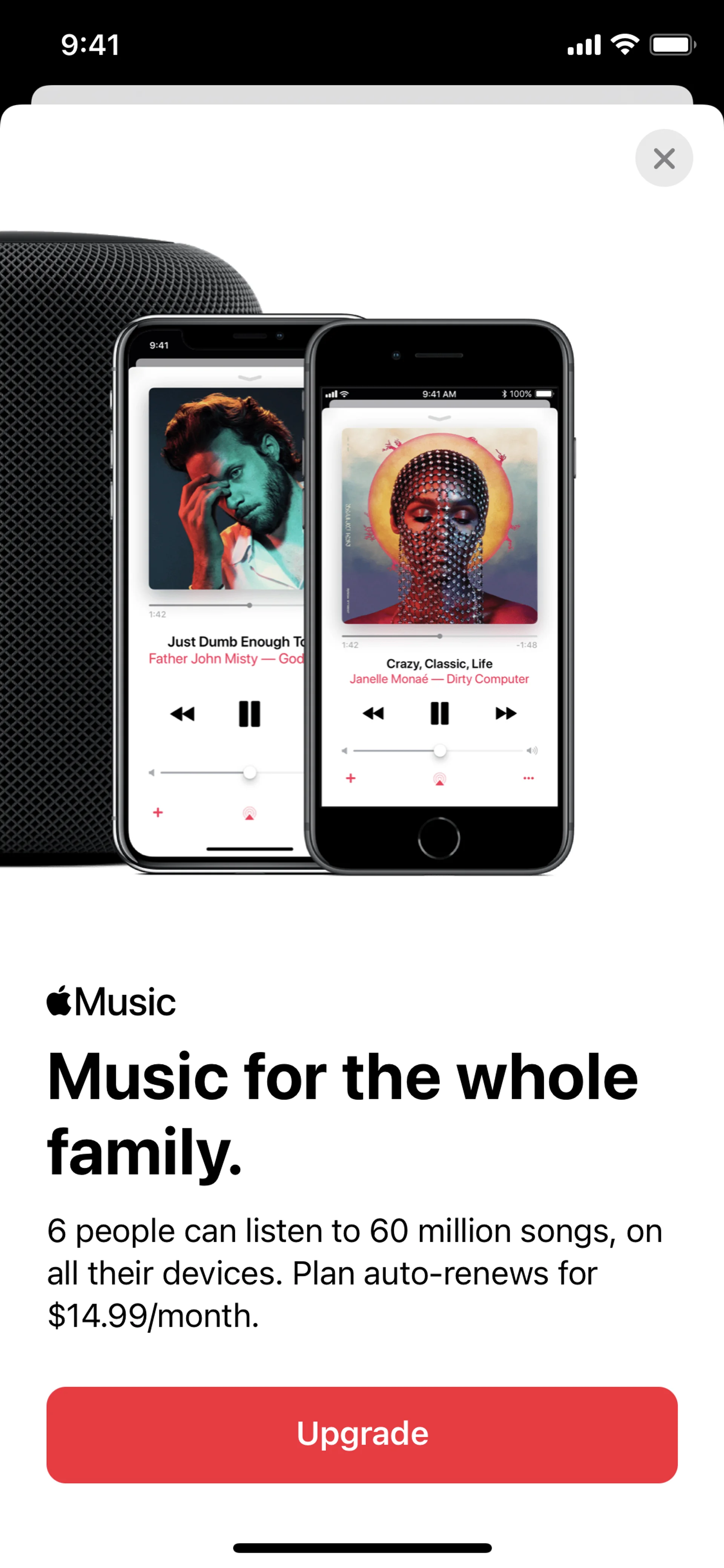Dismiss the Apple Music family offer sheet
The width and height of the screenshot is (724, 1568).
click(664, 158)
